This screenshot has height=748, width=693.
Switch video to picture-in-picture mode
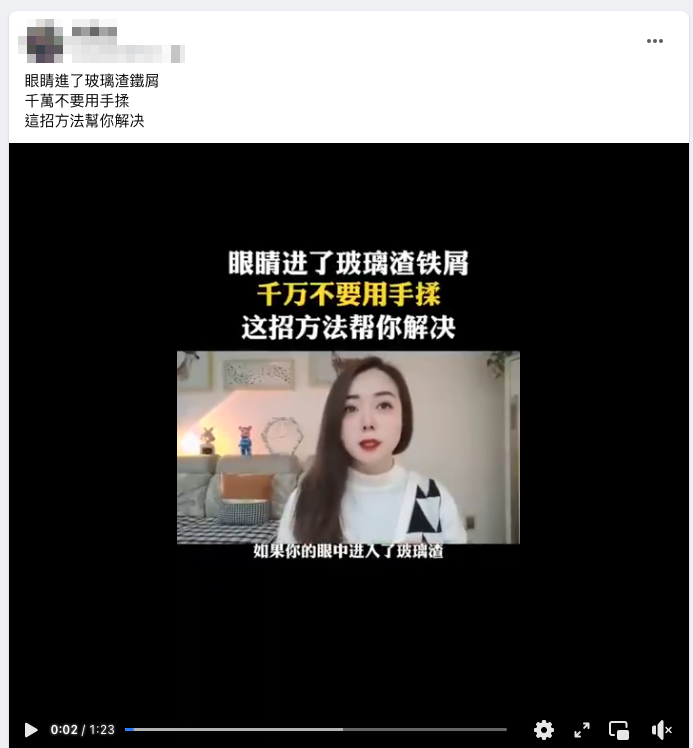[619, 730]
